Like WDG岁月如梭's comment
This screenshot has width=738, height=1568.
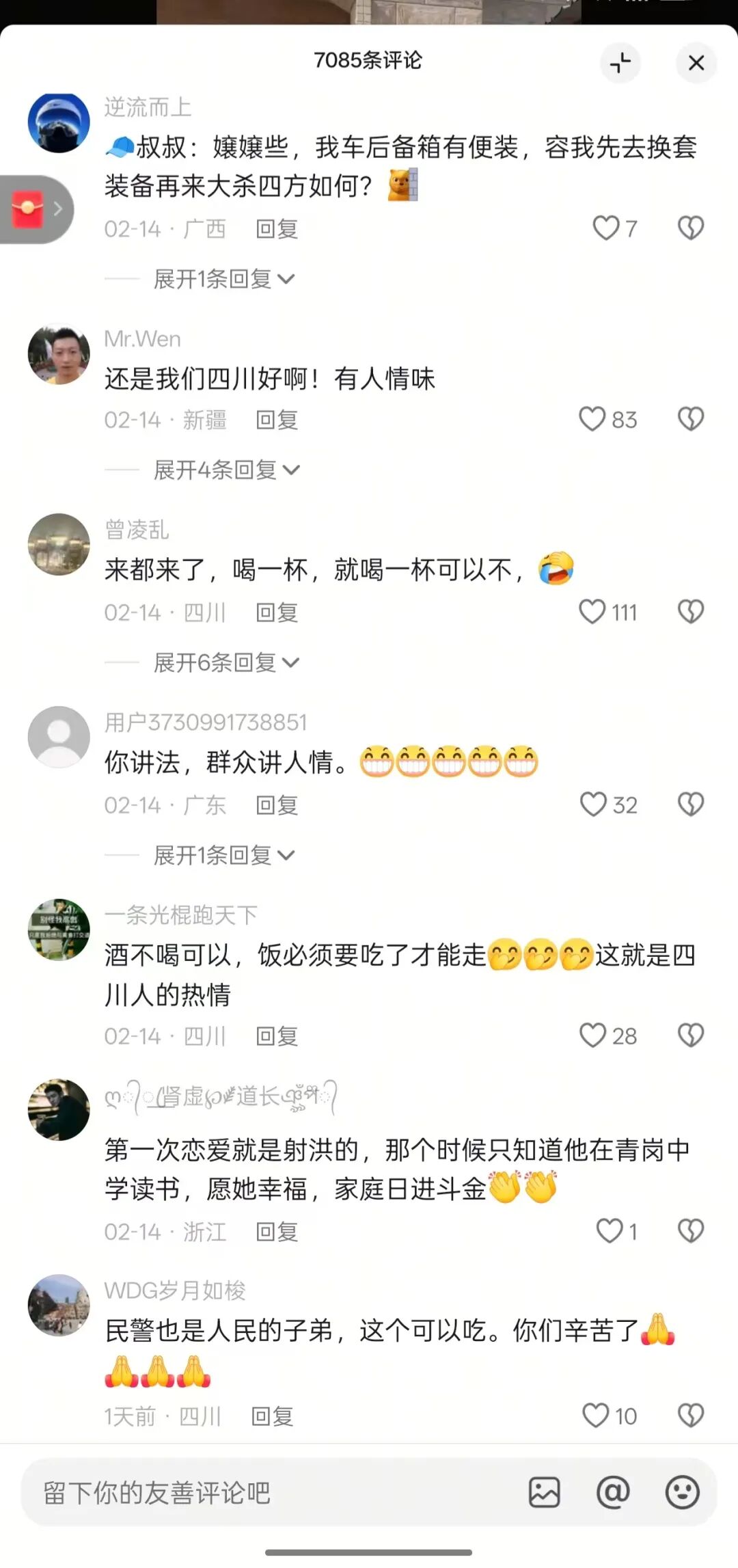tap(595, 1415)
